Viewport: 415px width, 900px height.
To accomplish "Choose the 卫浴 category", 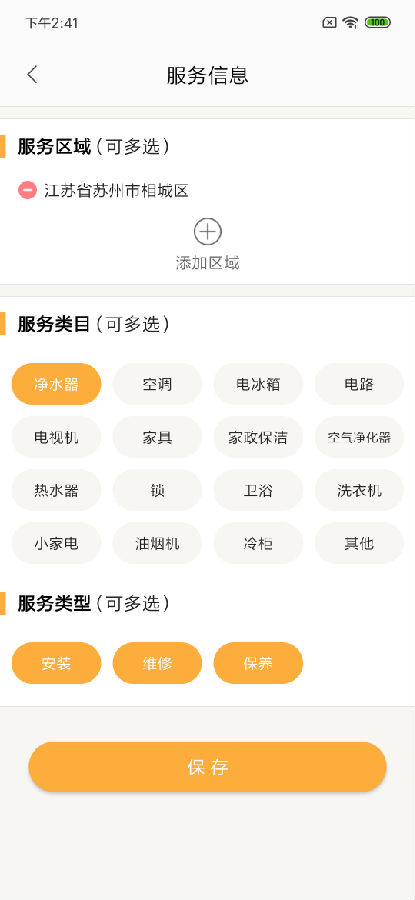I will tap(258, 490).
